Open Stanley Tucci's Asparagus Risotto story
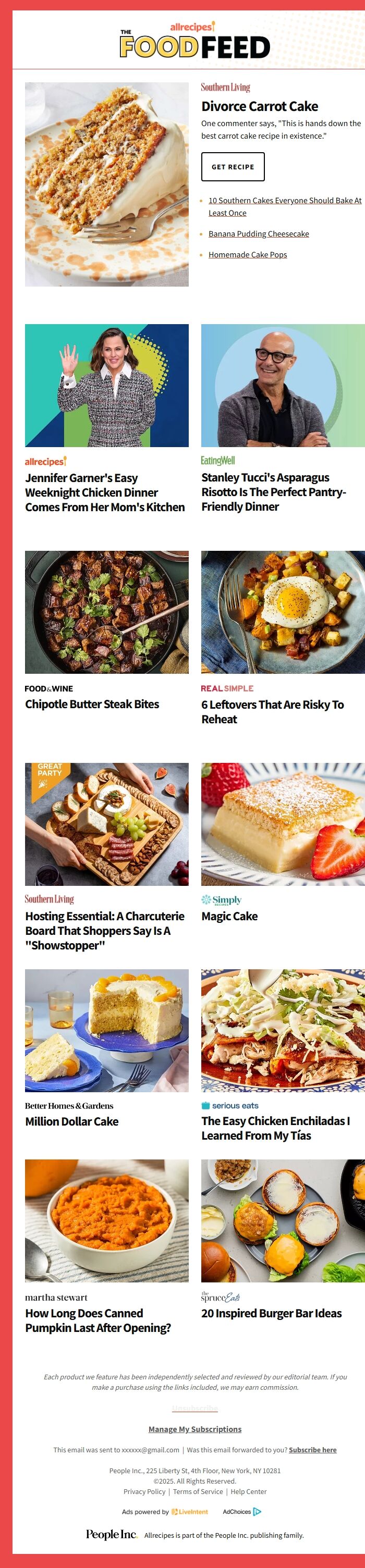365x1568 pixels. pos(274,492)
